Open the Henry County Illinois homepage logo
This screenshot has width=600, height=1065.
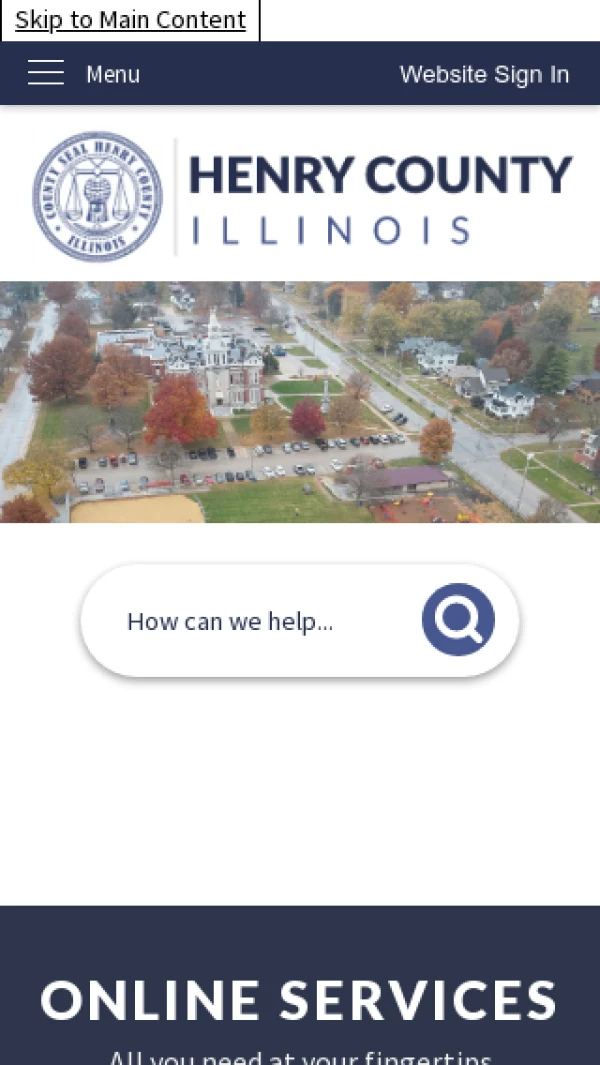(x=300, y=197)
